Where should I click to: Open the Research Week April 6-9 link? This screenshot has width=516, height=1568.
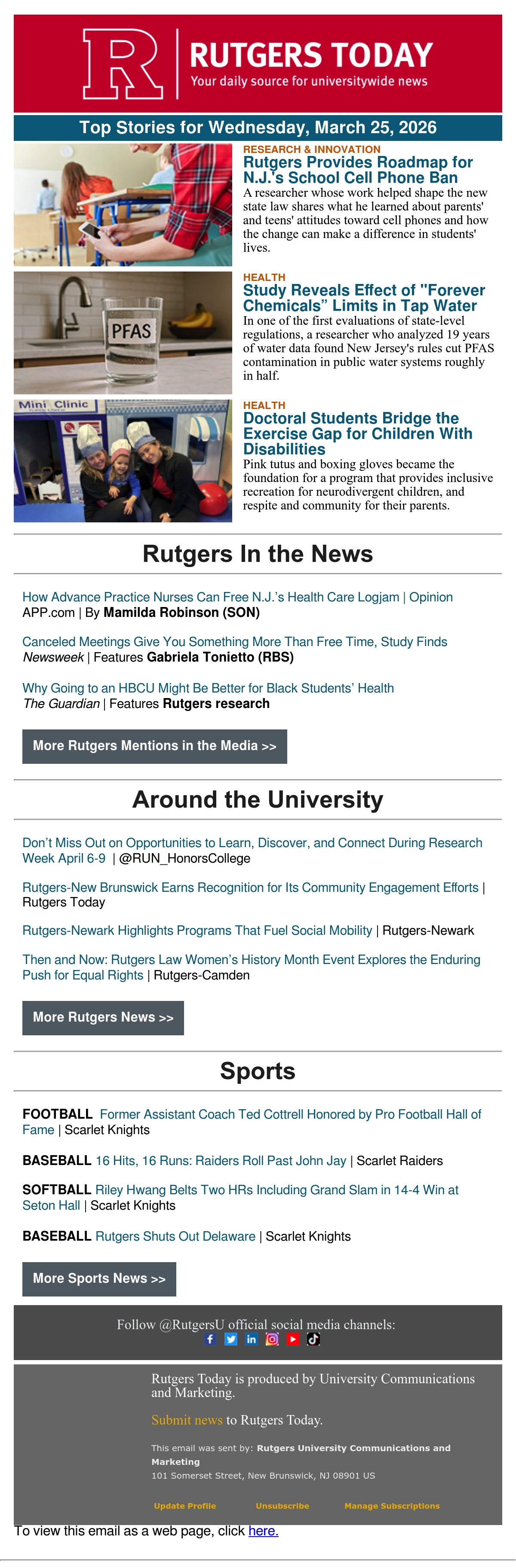pyautogui.click(x=252, y=850)
